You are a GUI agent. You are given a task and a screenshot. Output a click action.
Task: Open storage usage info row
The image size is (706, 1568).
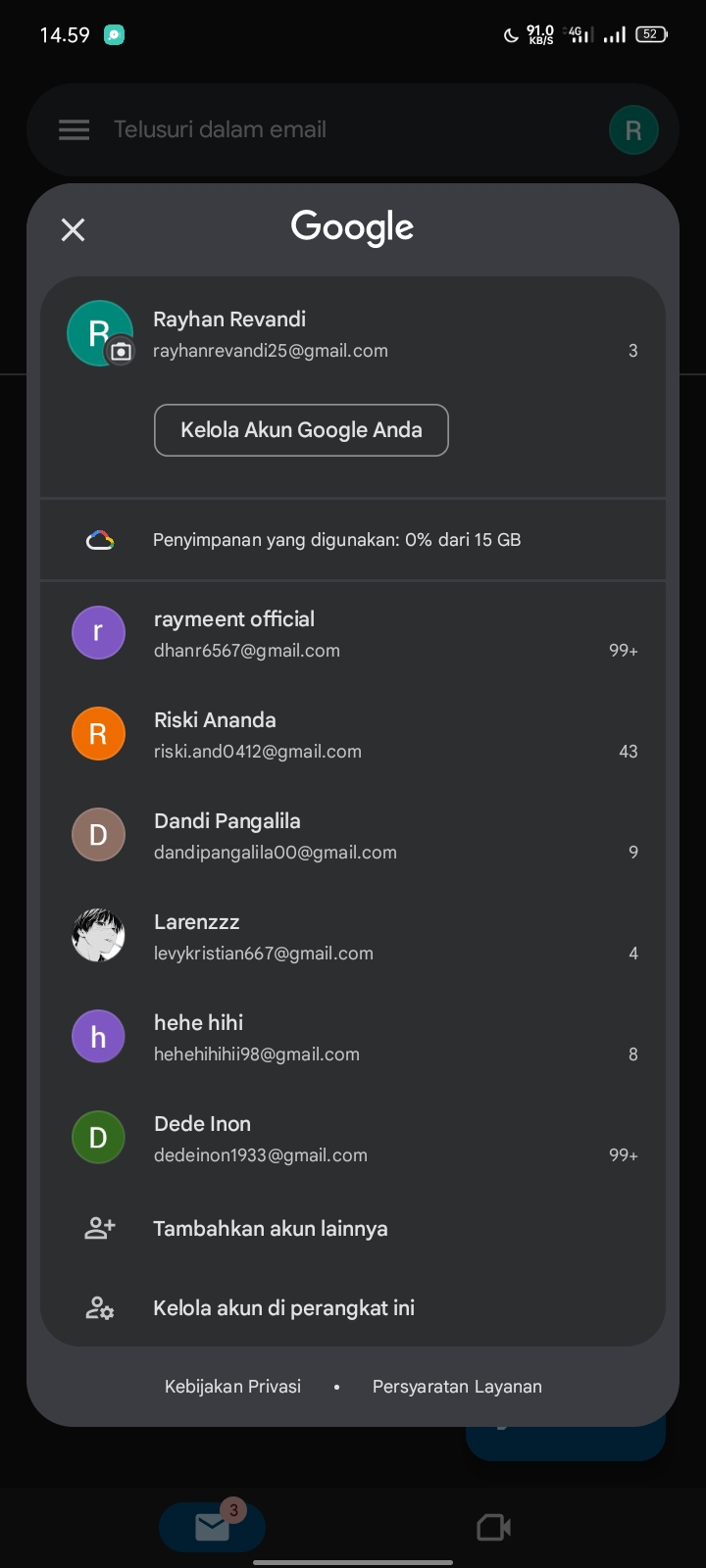(x=353, y=540)
